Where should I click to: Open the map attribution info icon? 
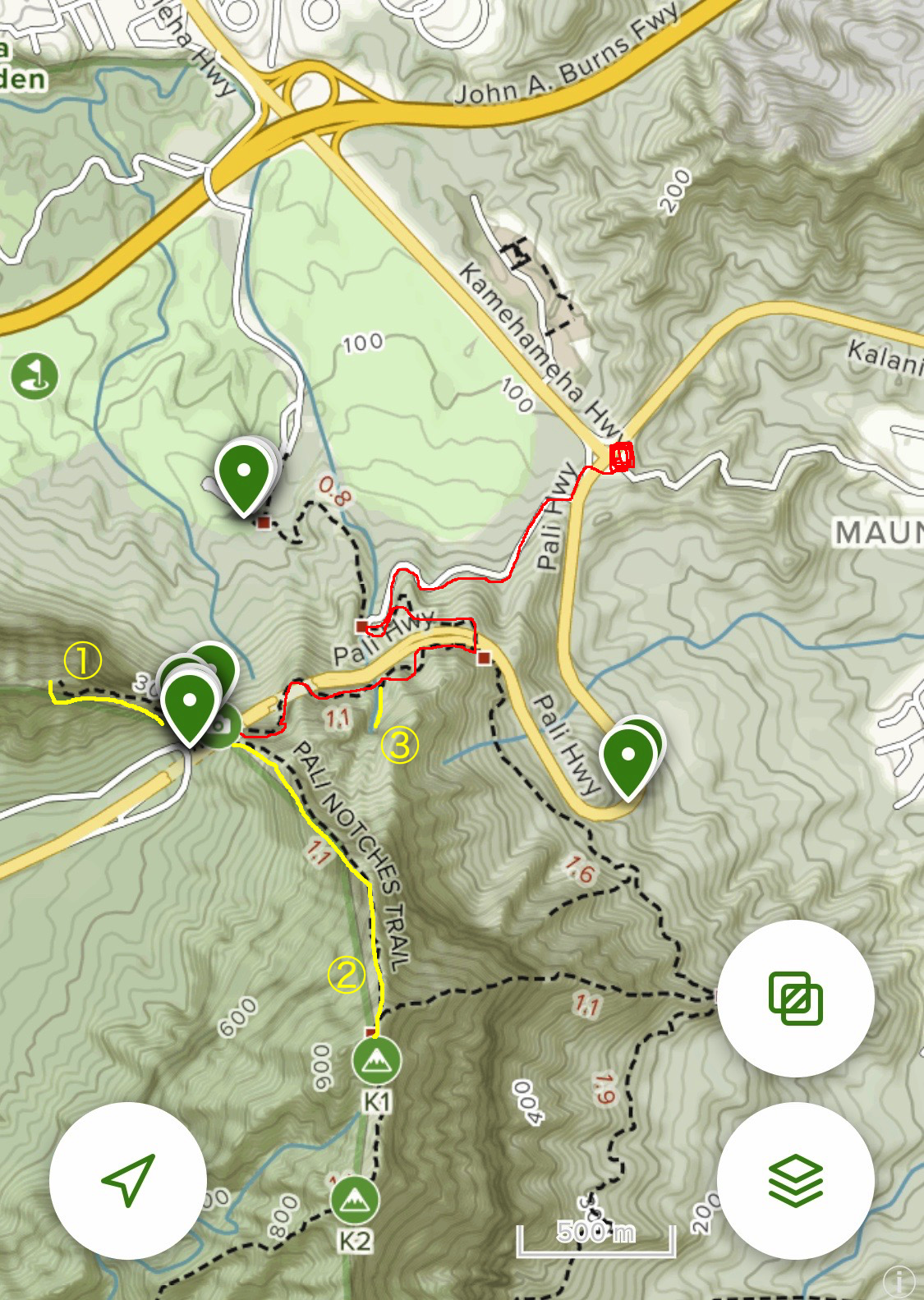tap(899, 1280)
